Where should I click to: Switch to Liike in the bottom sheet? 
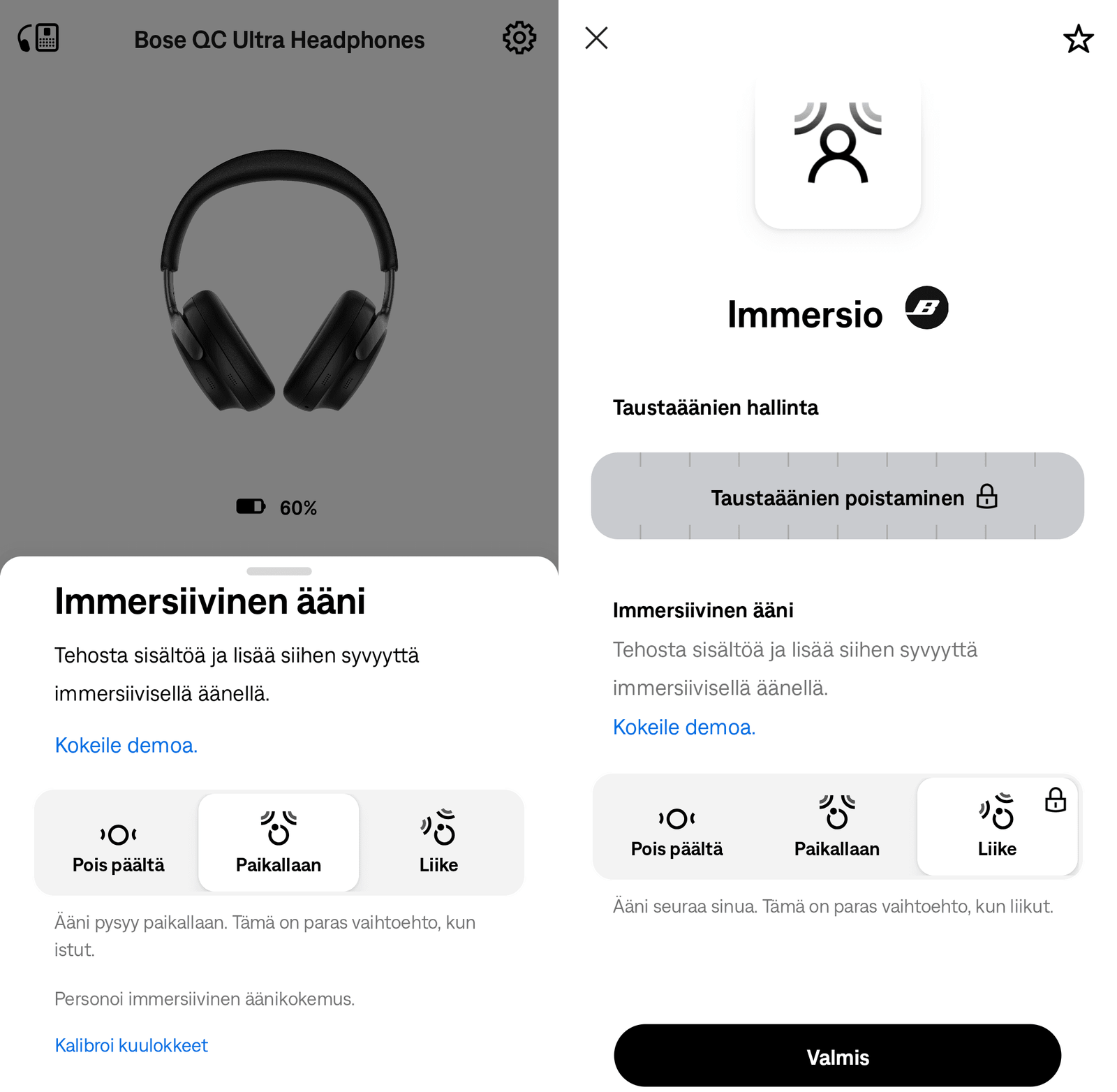[x=438, y=843]
